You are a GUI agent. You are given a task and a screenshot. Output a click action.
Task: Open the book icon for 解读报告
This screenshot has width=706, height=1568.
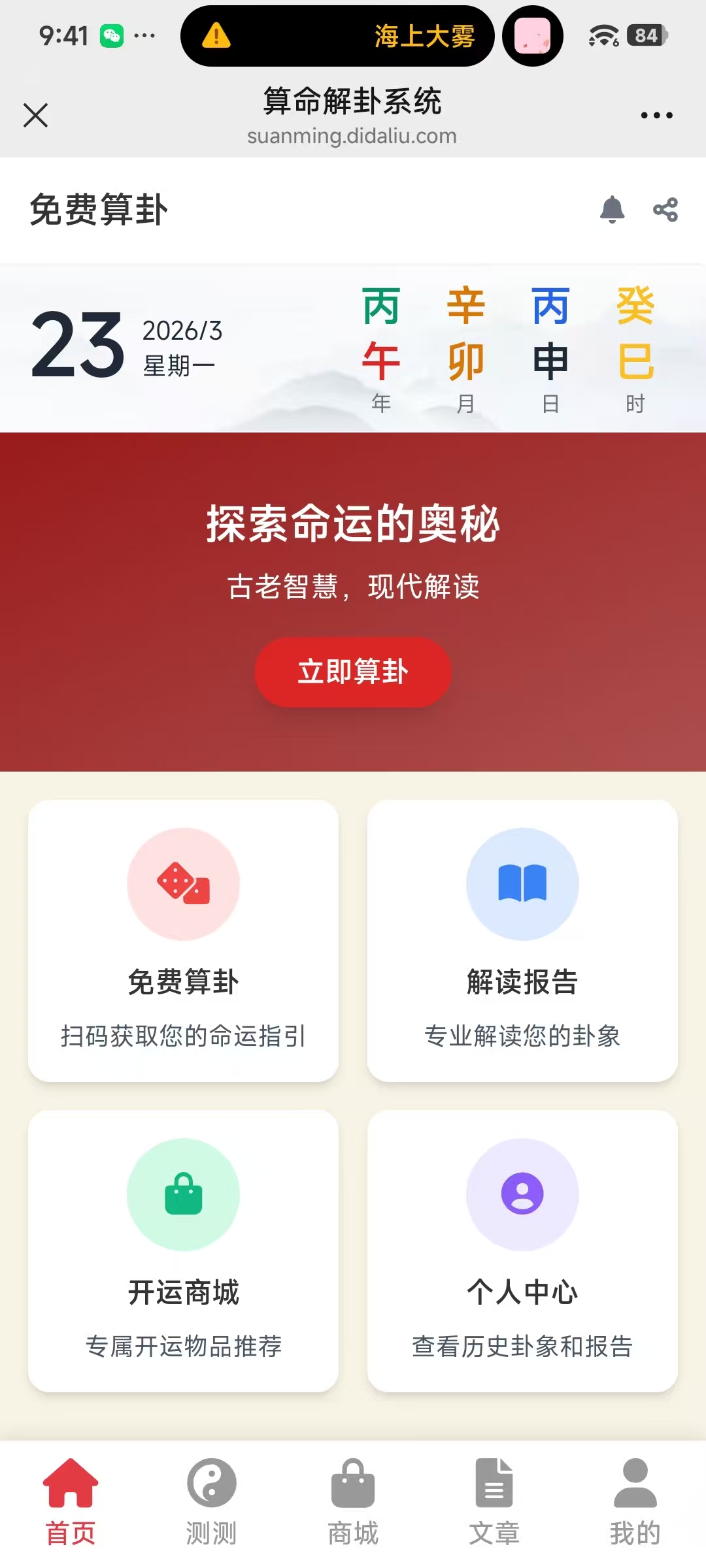522,883
